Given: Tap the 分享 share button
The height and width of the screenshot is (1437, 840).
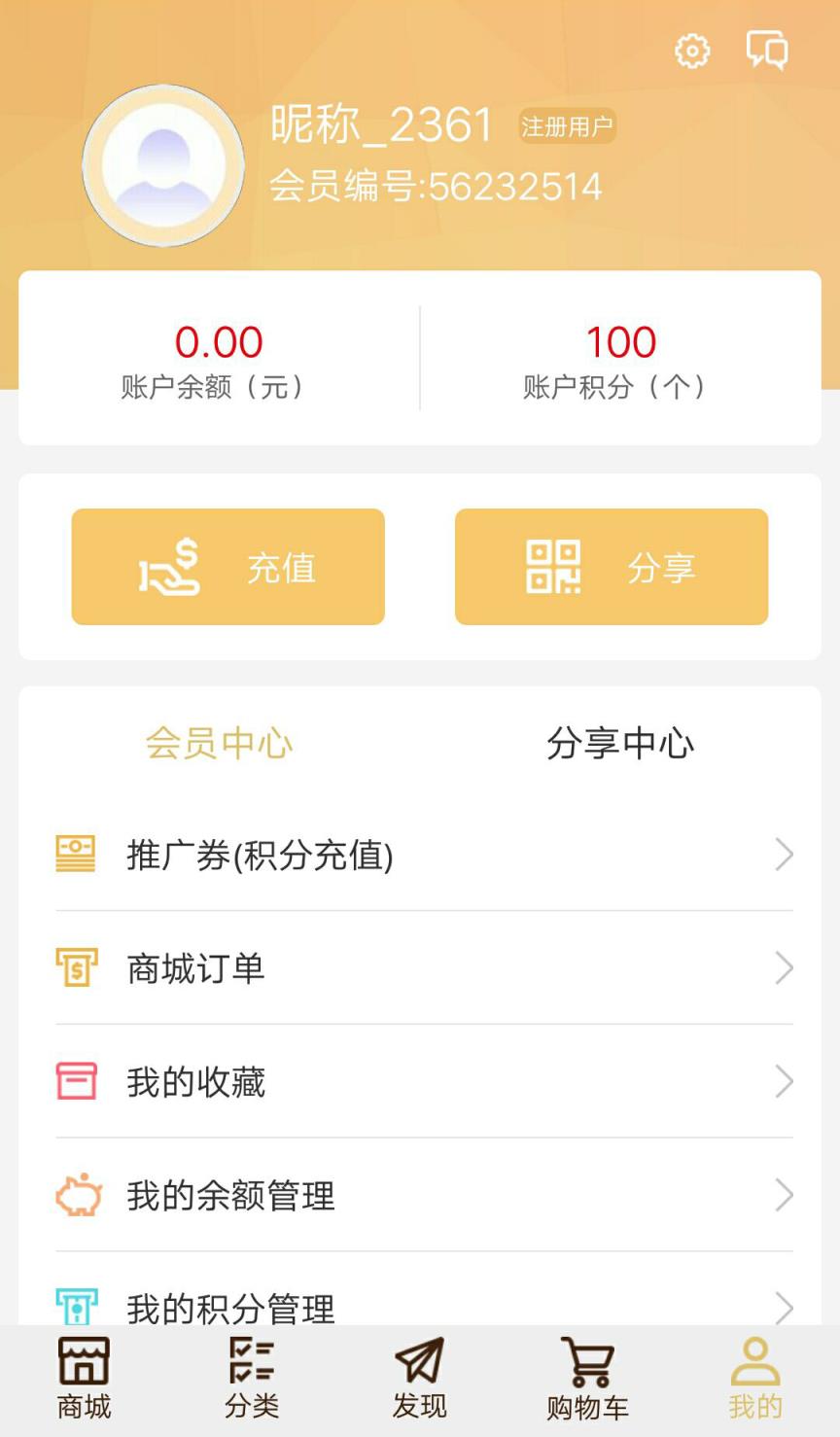Looking at the screenshot, I should click(611, 567).
